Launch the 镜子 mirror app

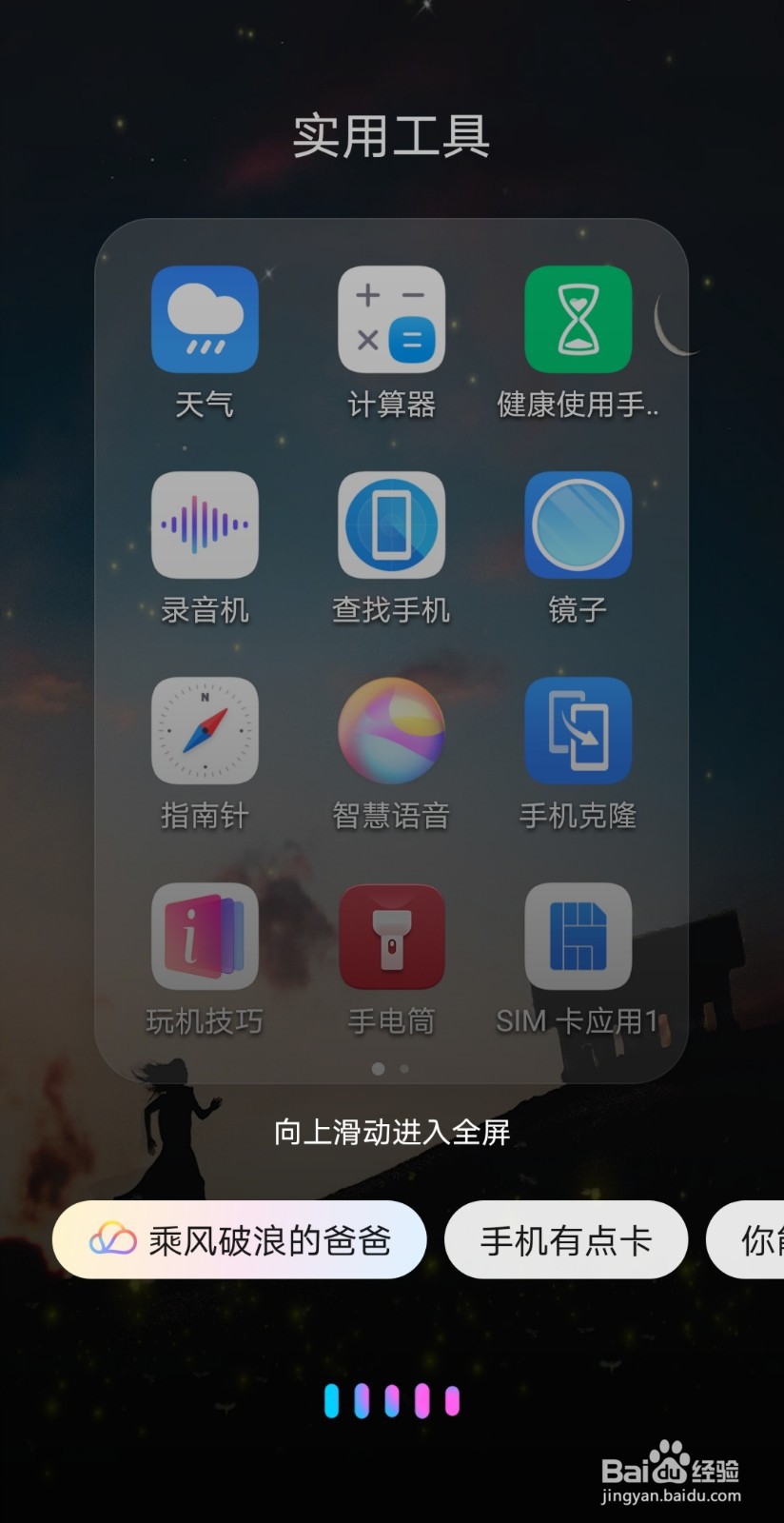click(578, 525)
